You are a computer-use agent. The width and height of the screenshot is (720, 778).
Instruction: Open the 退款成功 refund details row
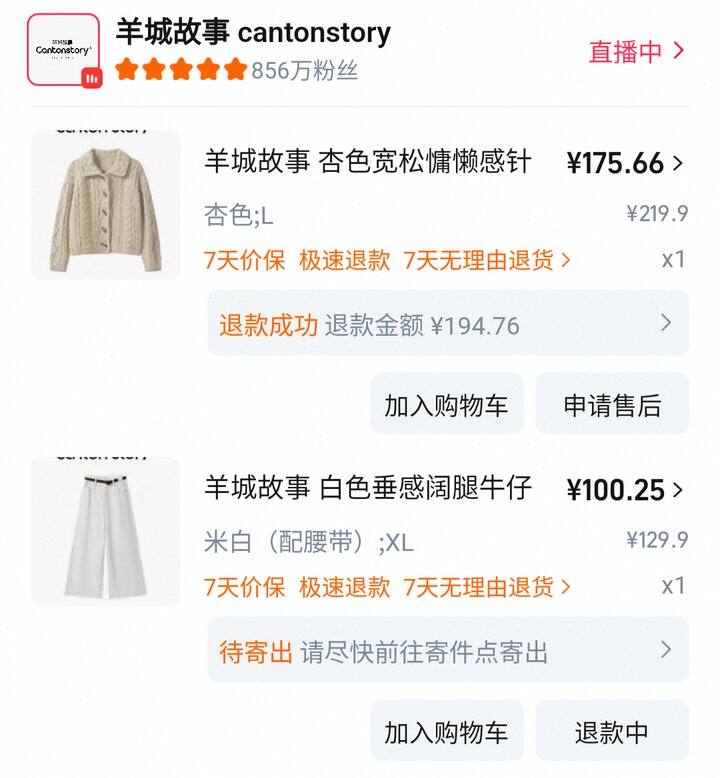[x=447, y=324]
